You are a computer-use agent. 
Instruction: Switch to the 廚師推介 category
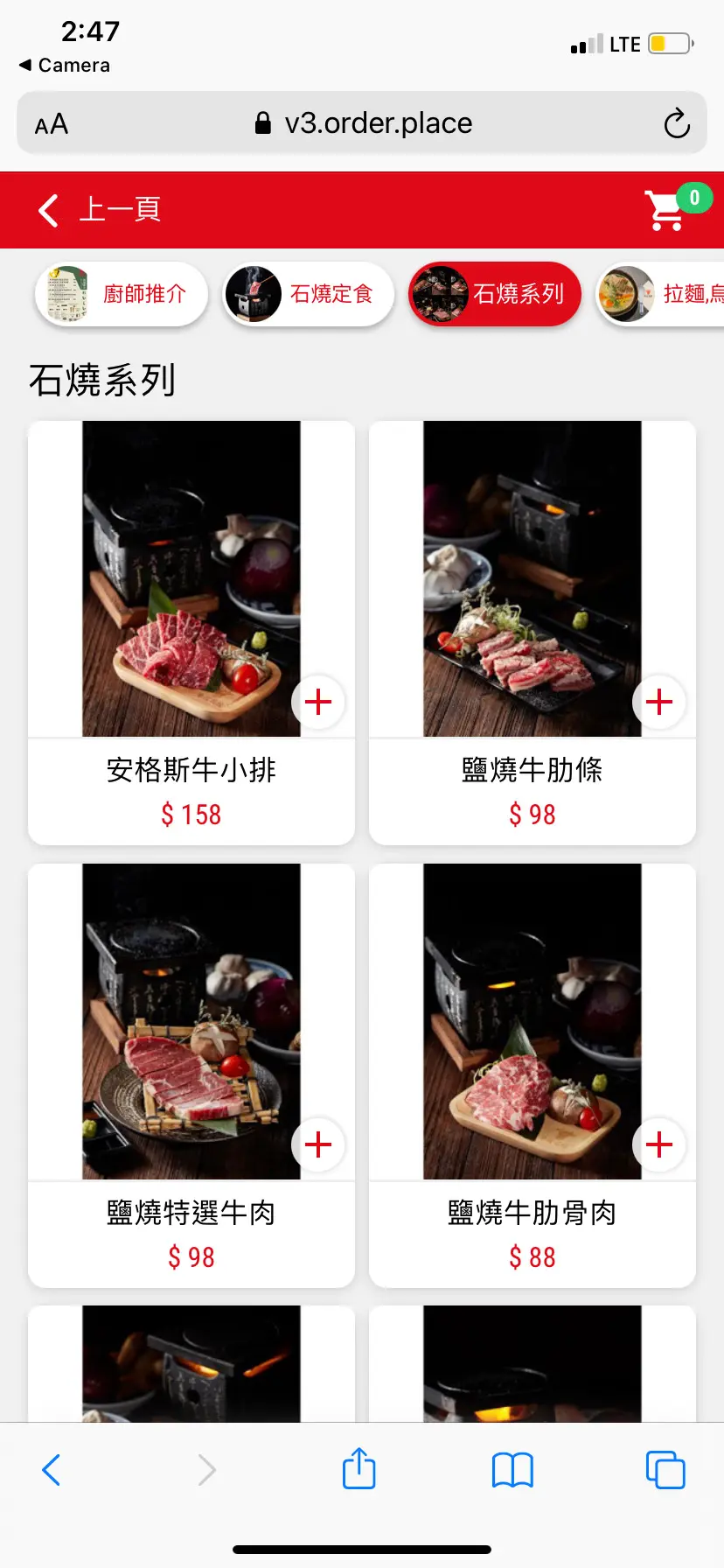point(122,294)
